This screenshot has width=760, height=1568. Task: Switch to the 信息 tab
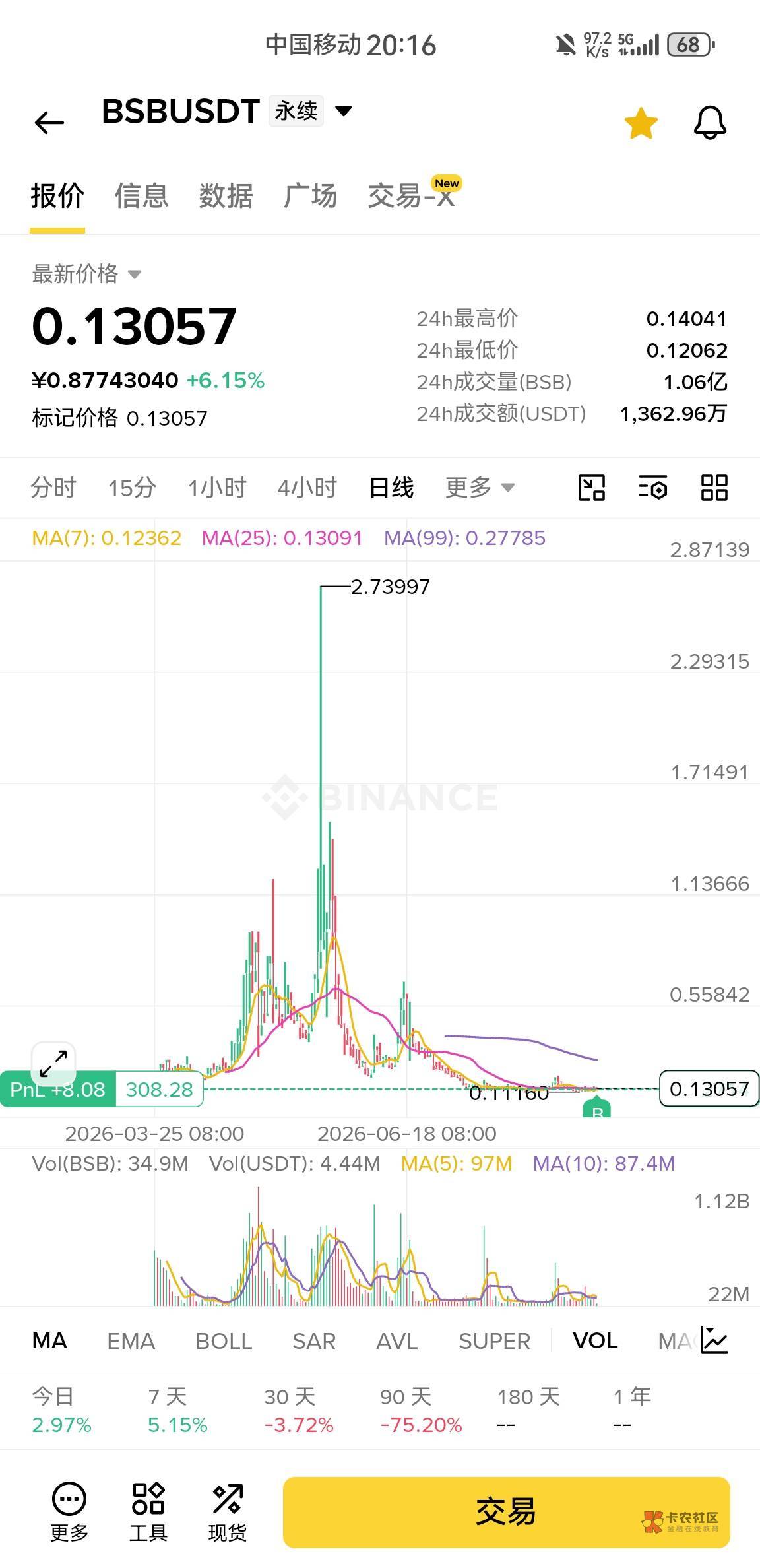[x=141, y=195]
